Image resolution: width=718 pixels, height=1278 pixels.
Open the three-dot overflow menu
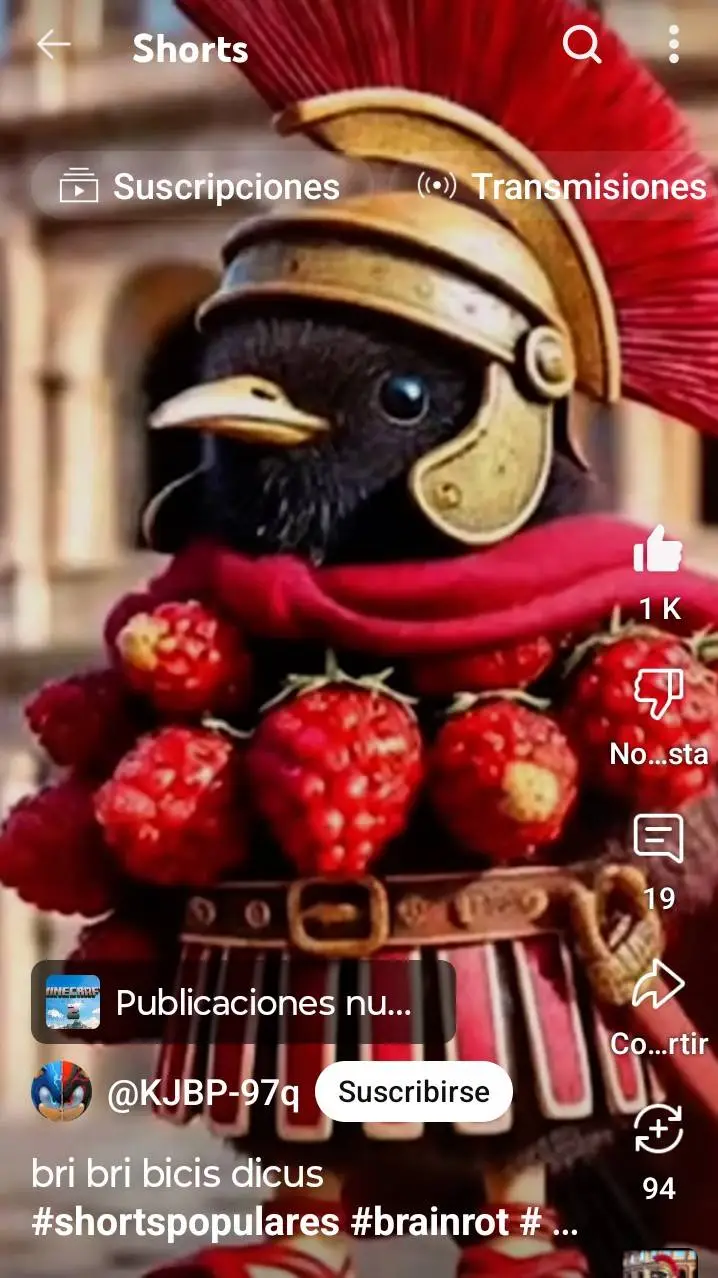[x=673, y=45]
